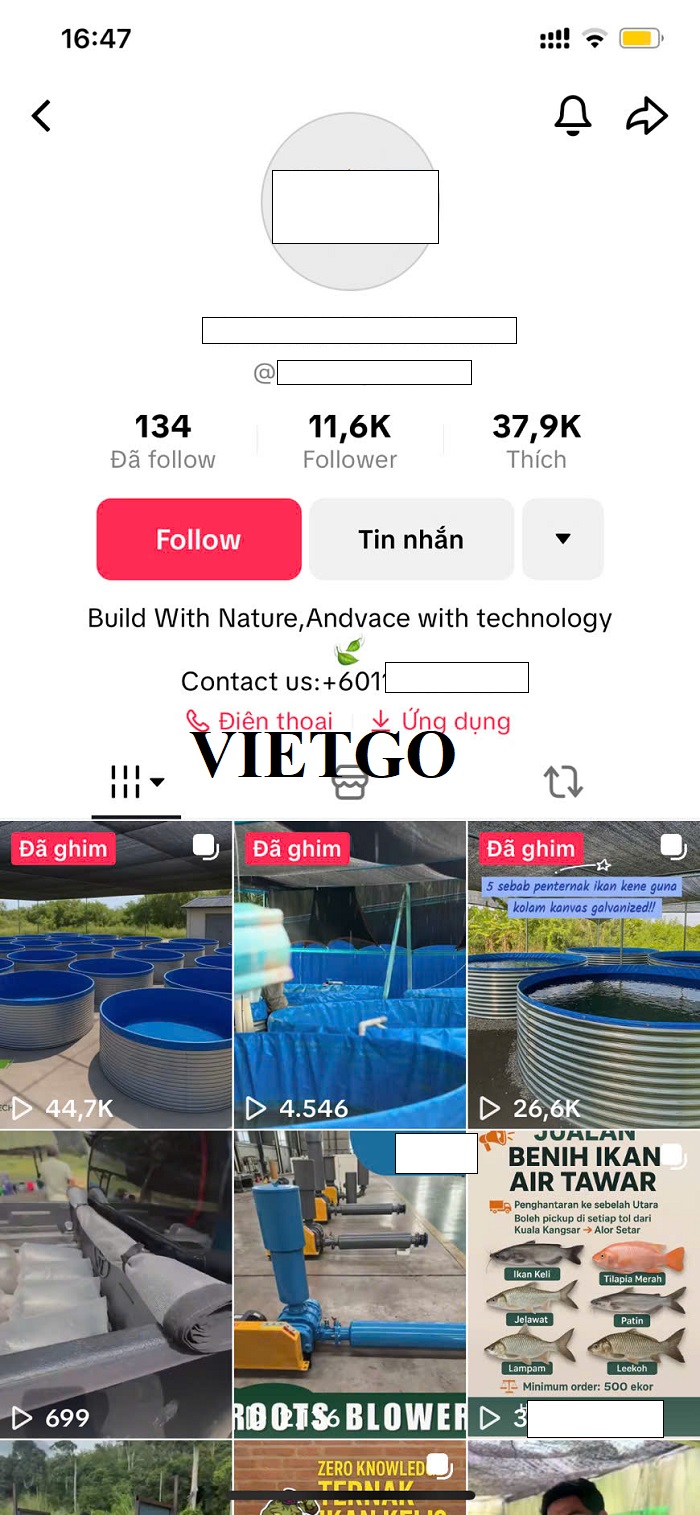Share this profile
The width and height of the screenshot is (700, 1515).
[x=647, y=116]
